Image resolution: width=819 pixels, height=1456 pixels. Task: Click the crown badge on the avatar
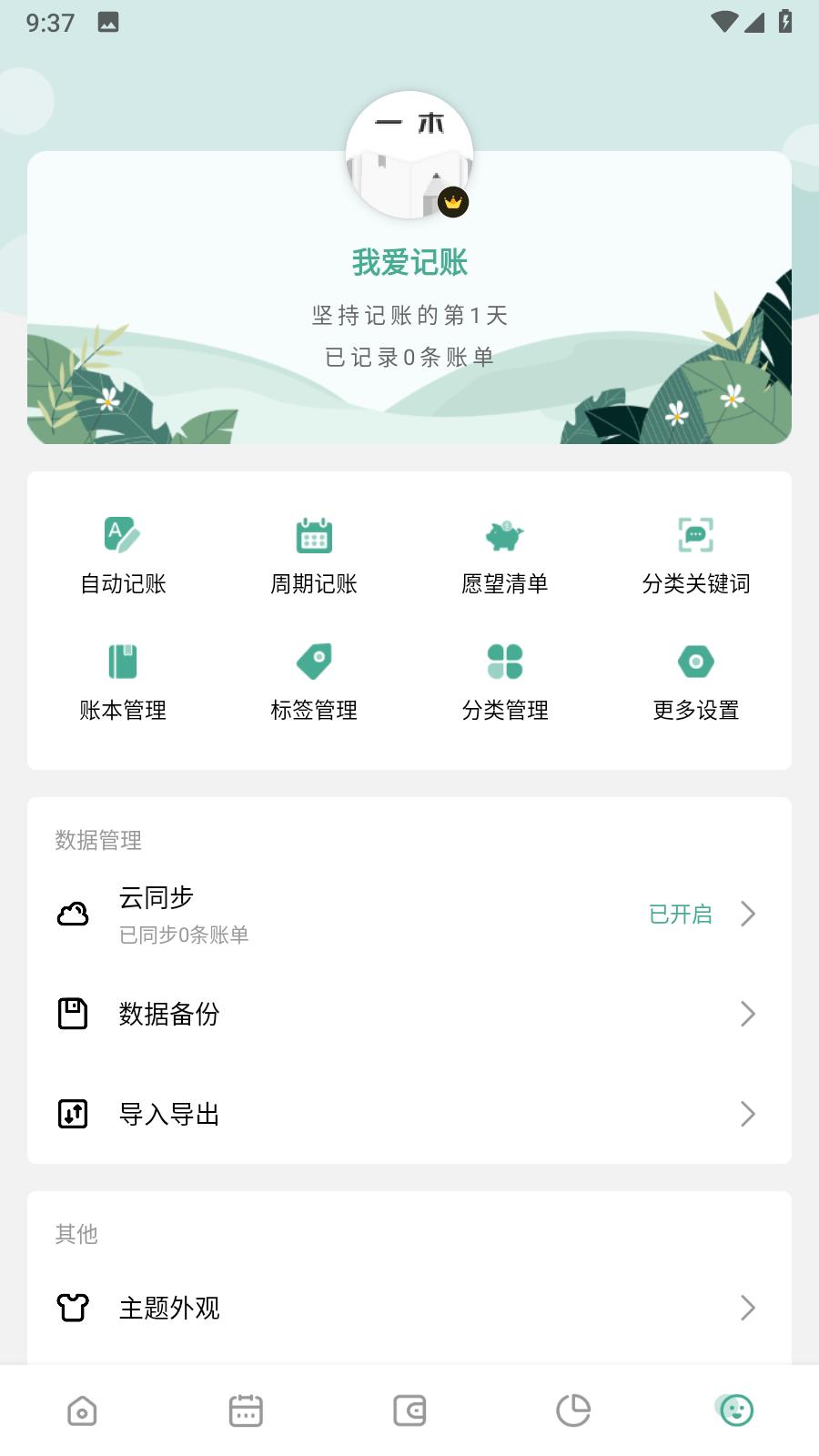click(453, 201)
